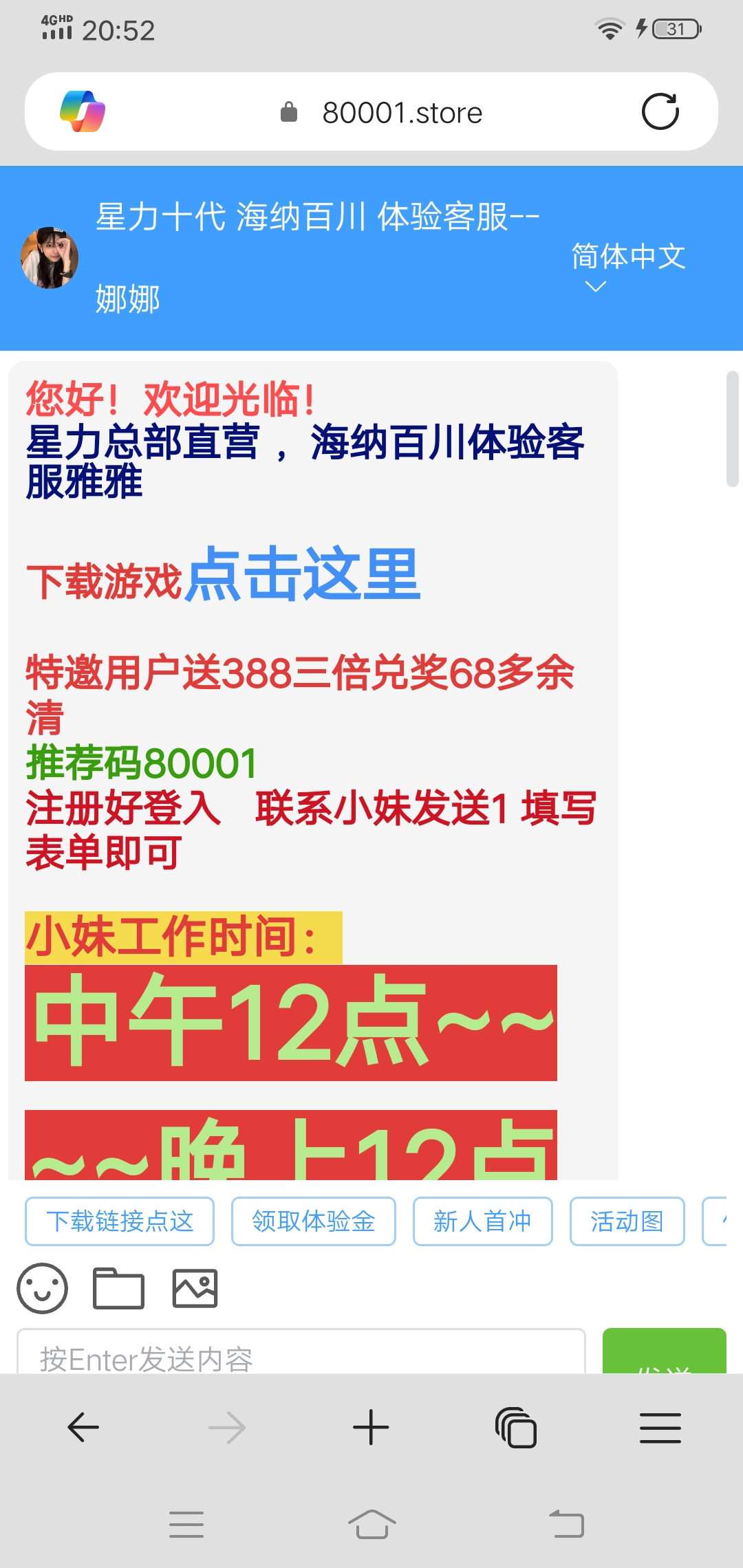This screenshot has width=743, height=1568.
Task: Choose the 新人首冲 quick reply
Action: point(482,1221)
